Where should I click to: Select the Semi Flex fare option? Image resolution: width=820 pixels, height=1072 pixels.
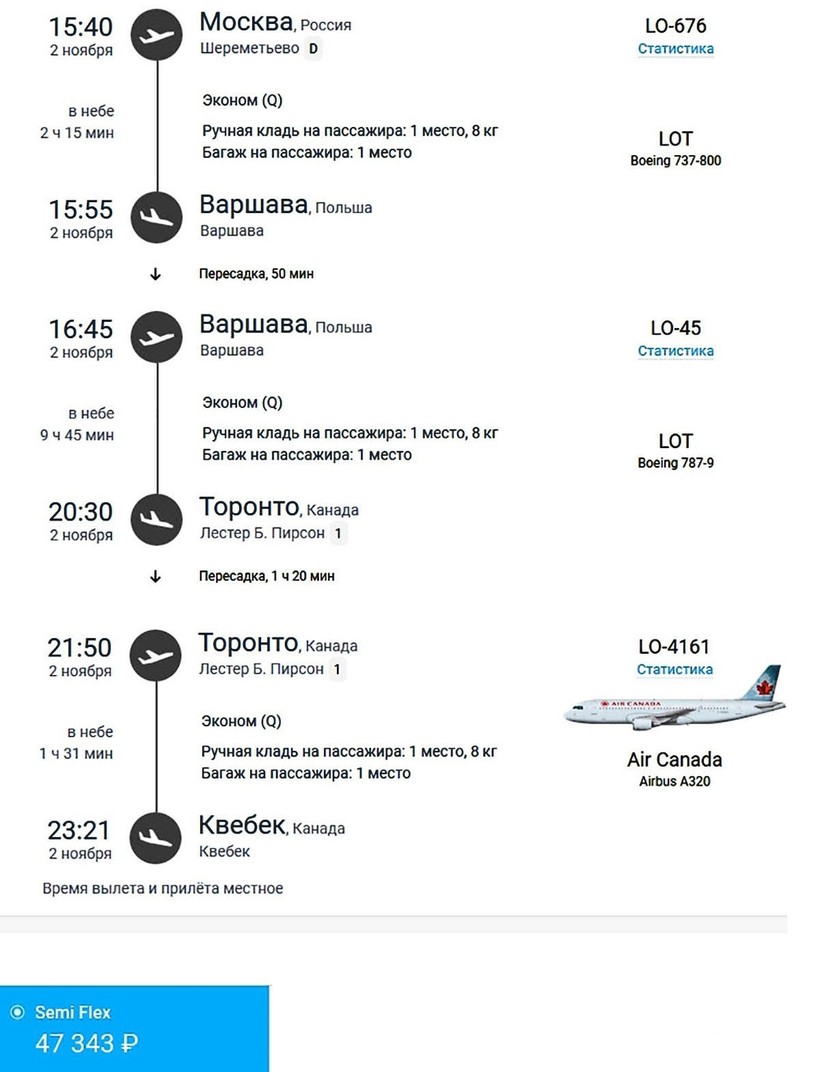point(17,1013)
